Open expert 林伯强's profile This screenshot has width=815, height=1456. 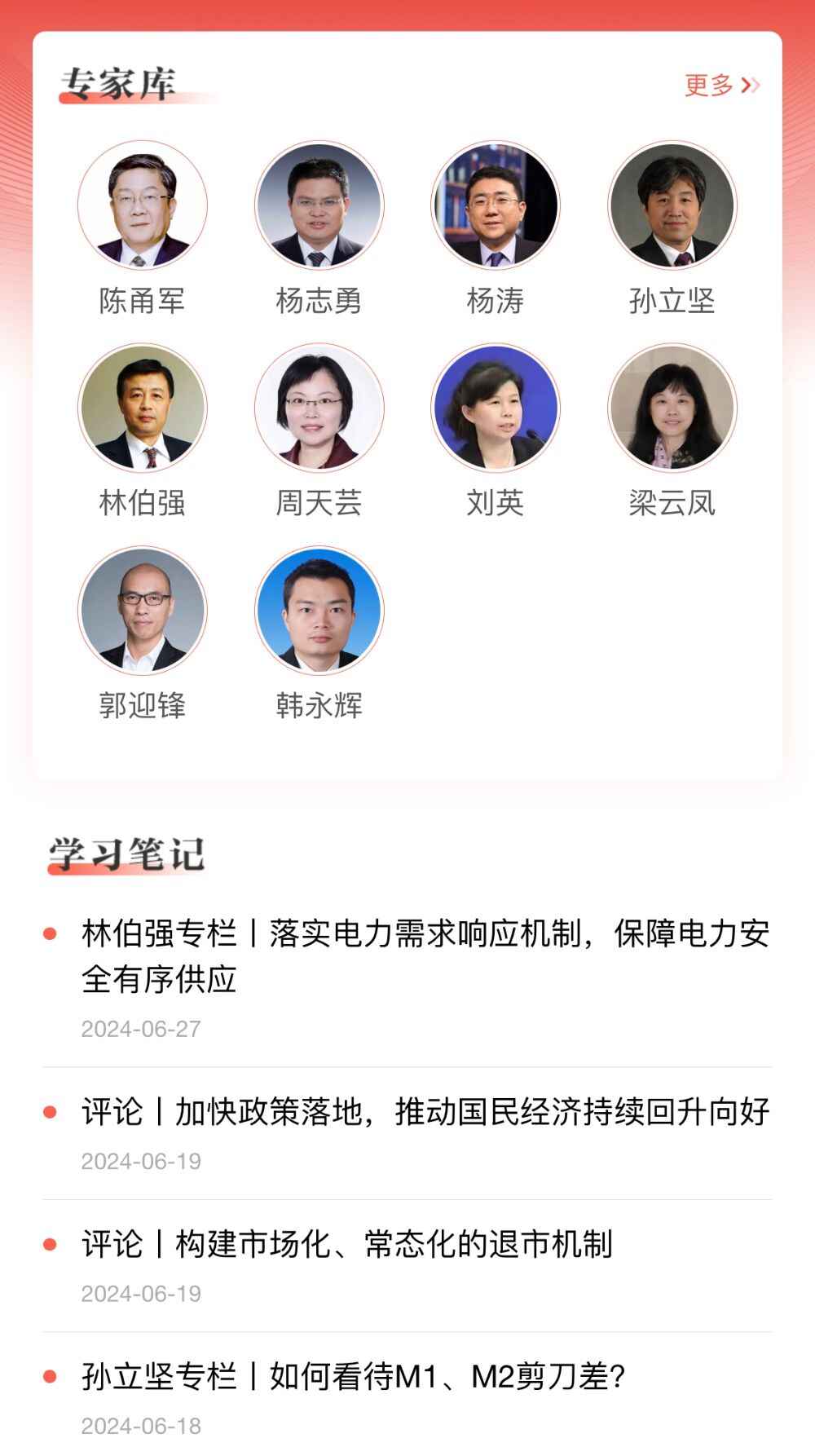coord(143,408)
